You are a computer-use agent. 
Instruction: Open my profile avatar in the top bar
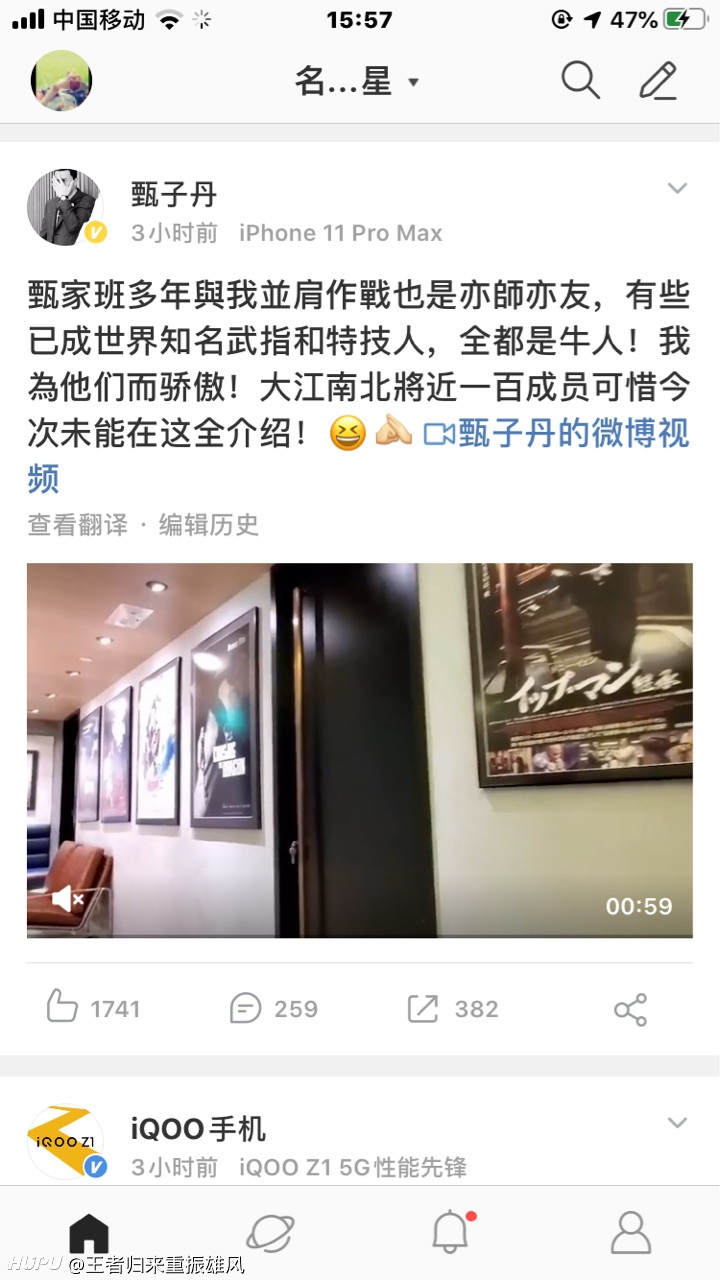(x=61, y=80)
